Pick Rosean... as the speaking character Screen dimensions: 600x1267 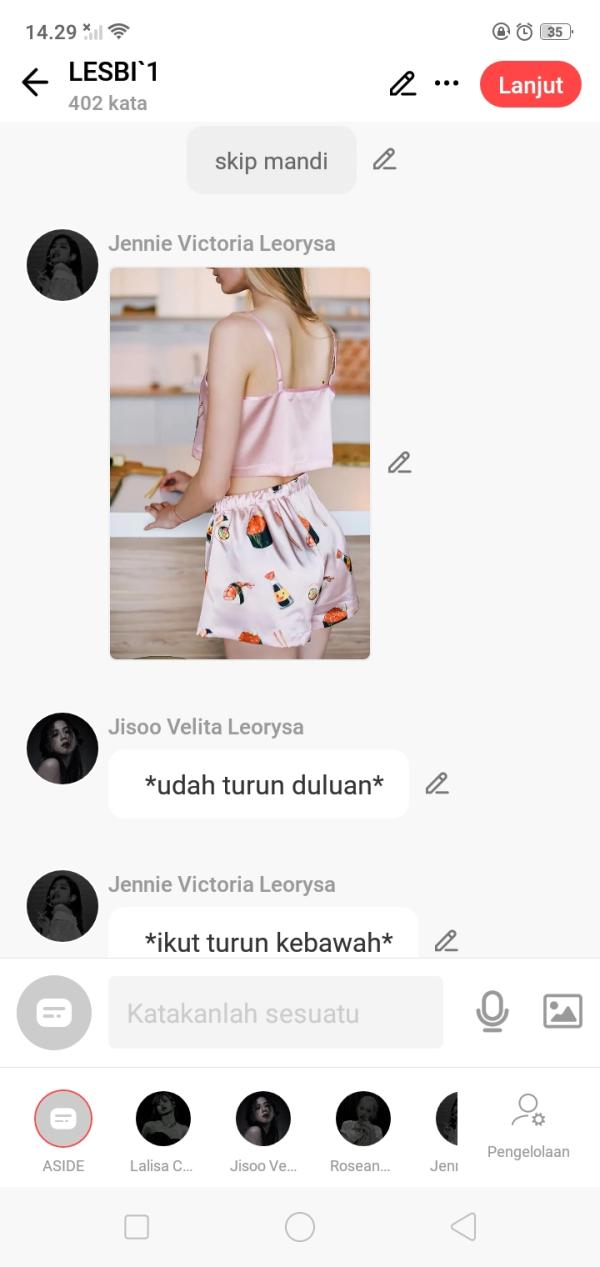coord(363,1119)
